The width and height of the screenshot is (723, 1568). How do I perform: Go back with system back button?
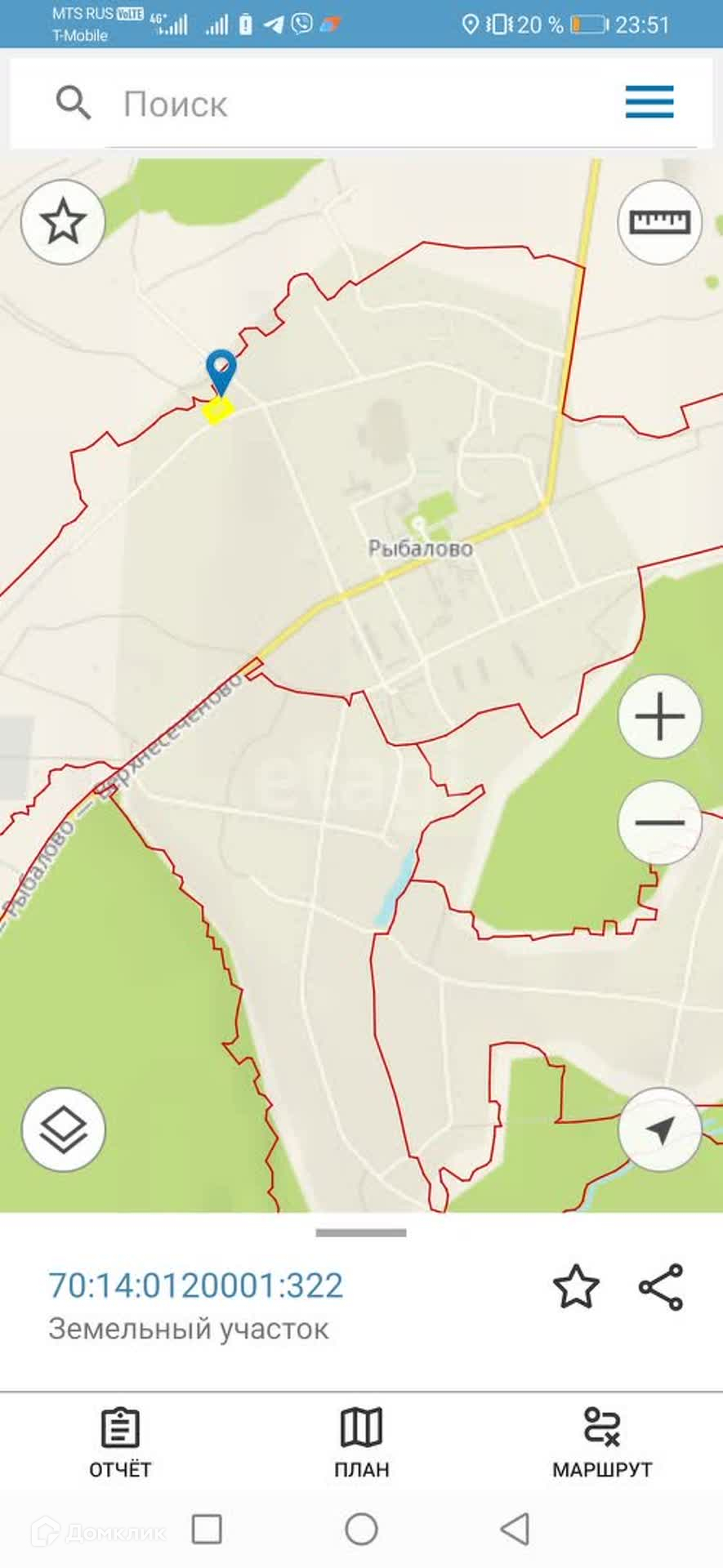tap(515, 1529)
